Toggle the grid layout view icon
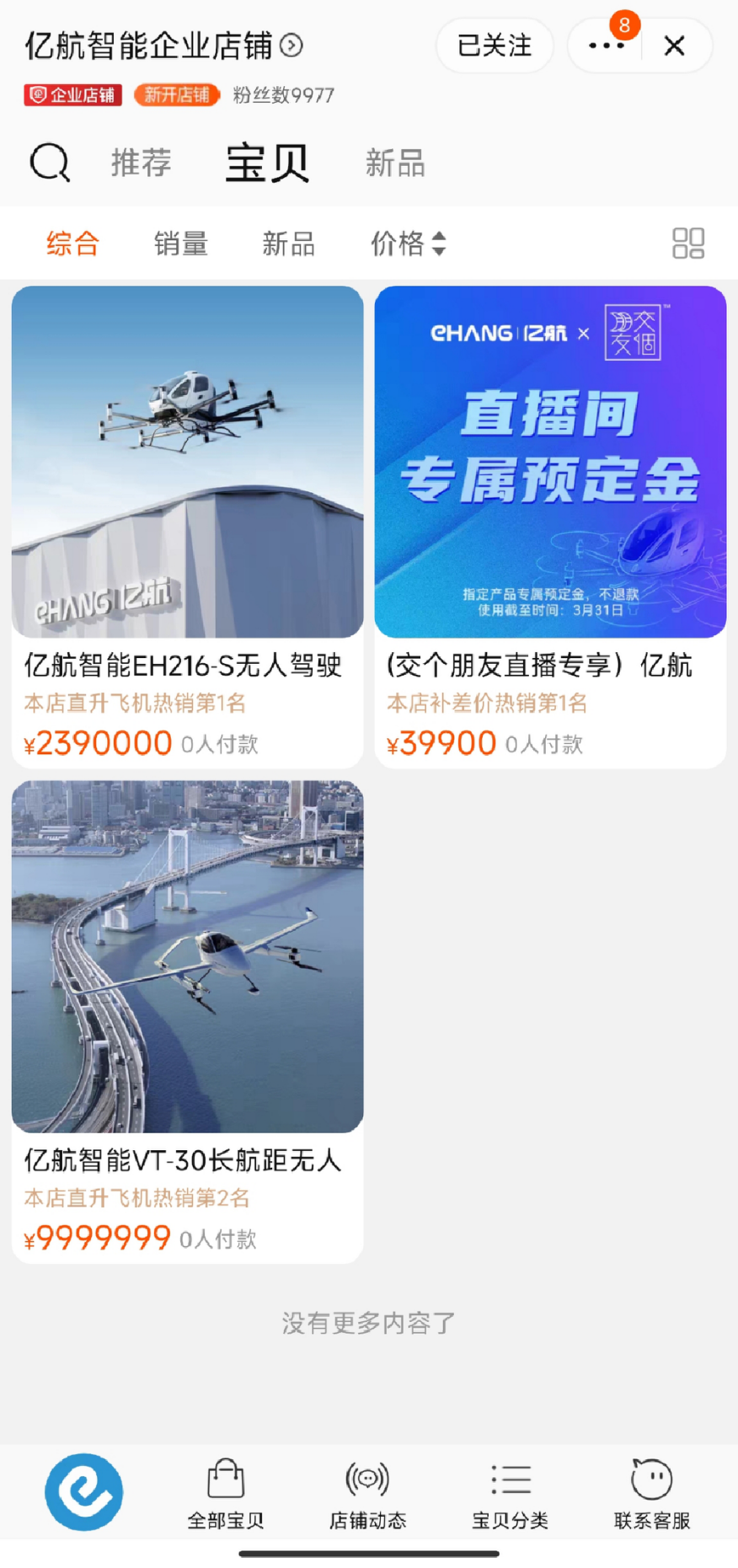738x1568 pixels. click(x=687, y=243)
